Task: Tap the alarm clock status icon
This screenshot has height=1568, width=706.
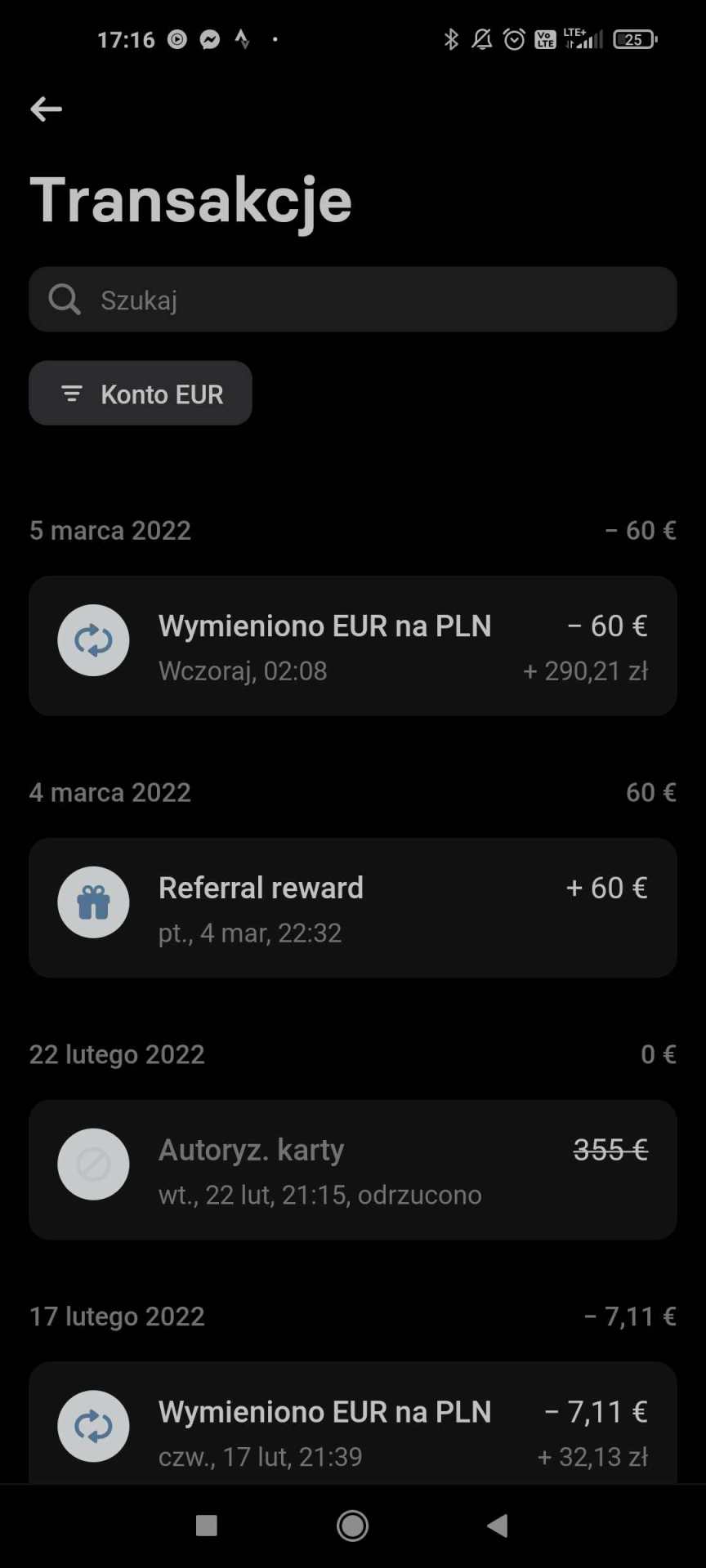Action: point(513,38)
